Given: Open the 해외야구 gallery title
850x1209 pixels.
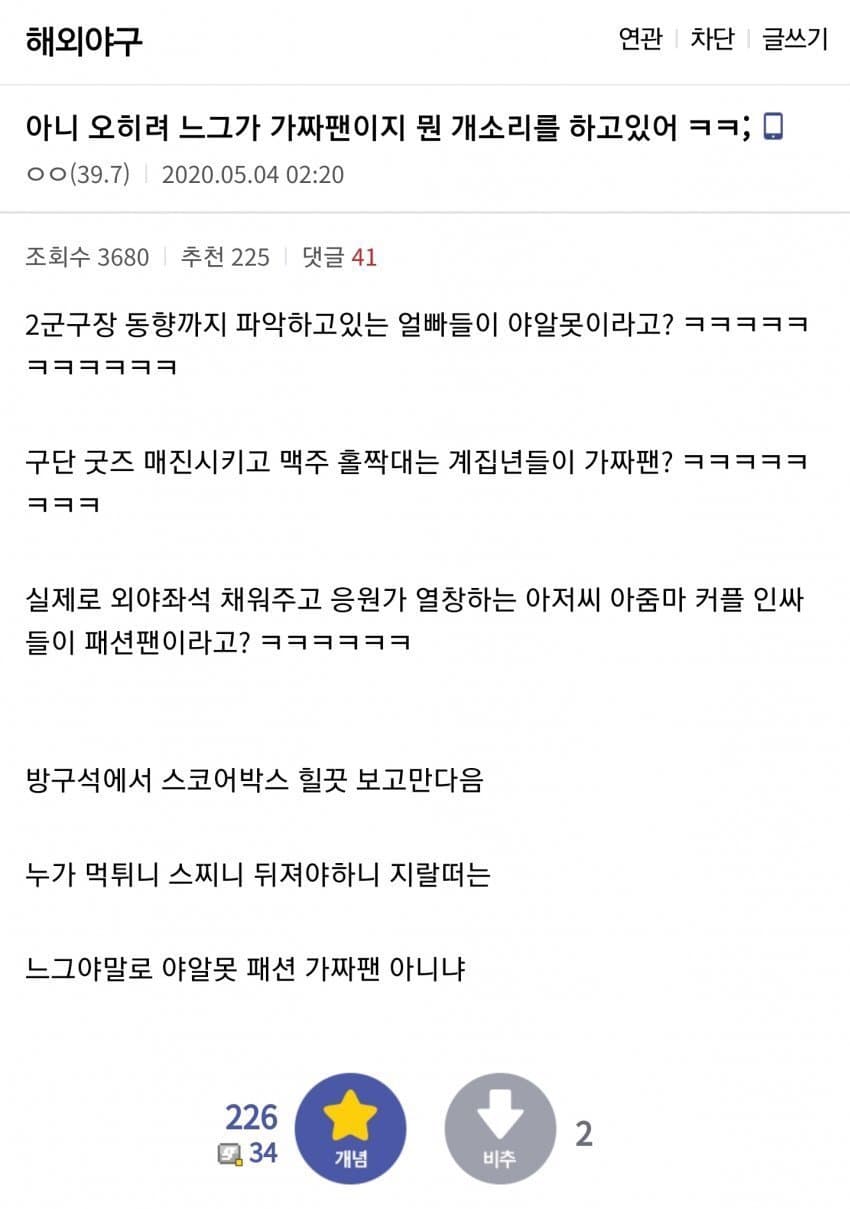Looking at the screenshot, I should coord(84,40).
